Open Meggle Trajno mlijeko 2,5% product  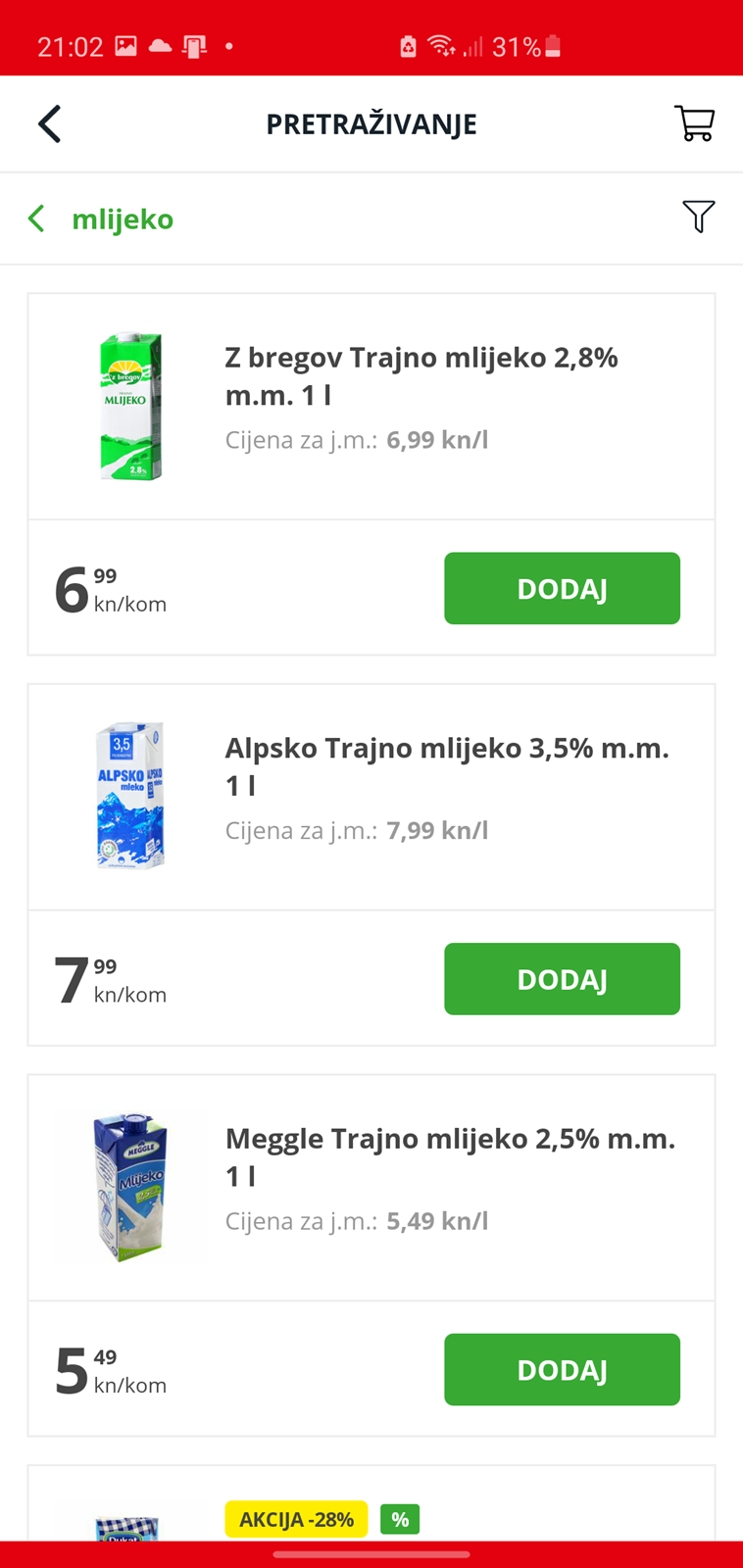point(449,1156)
